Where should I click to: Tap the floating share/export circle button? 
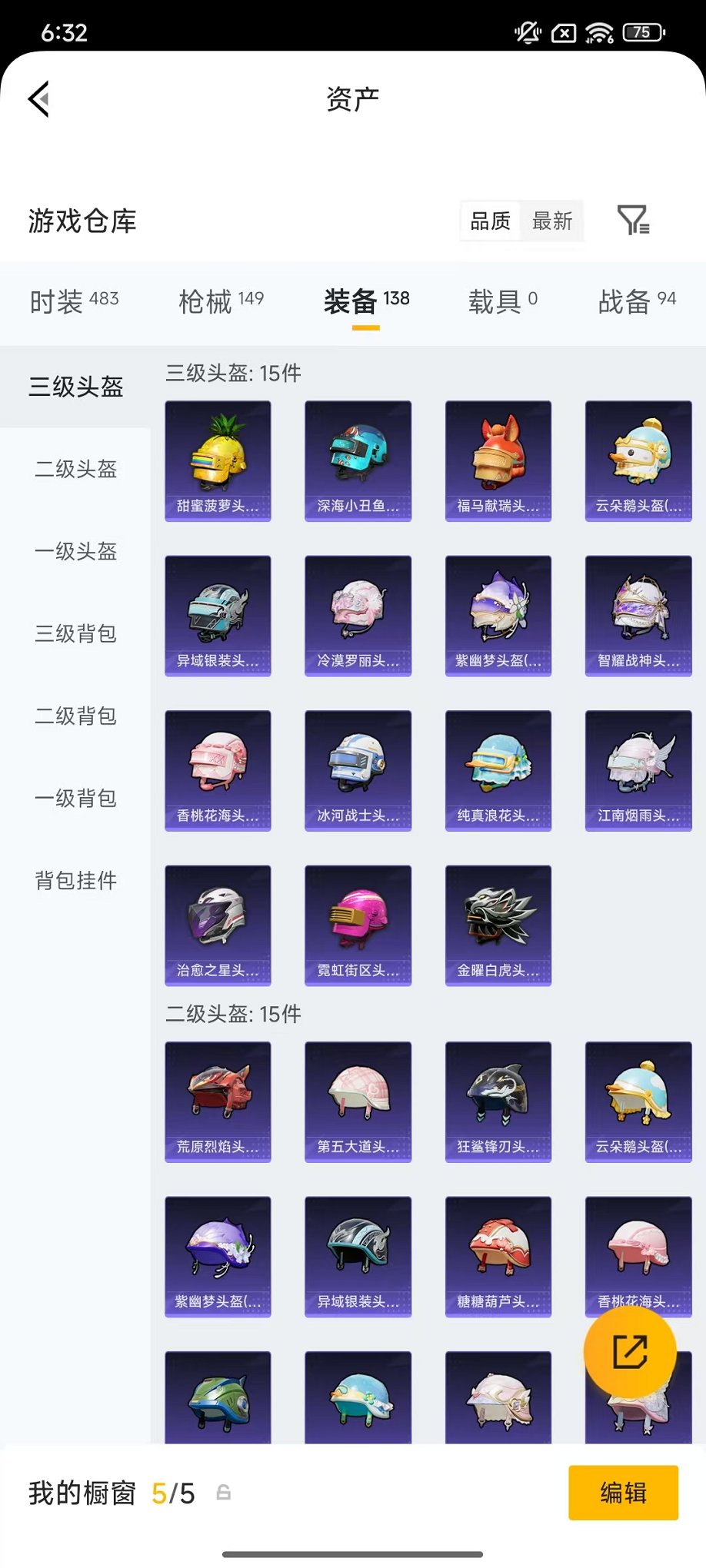[x=629, y=1353]
